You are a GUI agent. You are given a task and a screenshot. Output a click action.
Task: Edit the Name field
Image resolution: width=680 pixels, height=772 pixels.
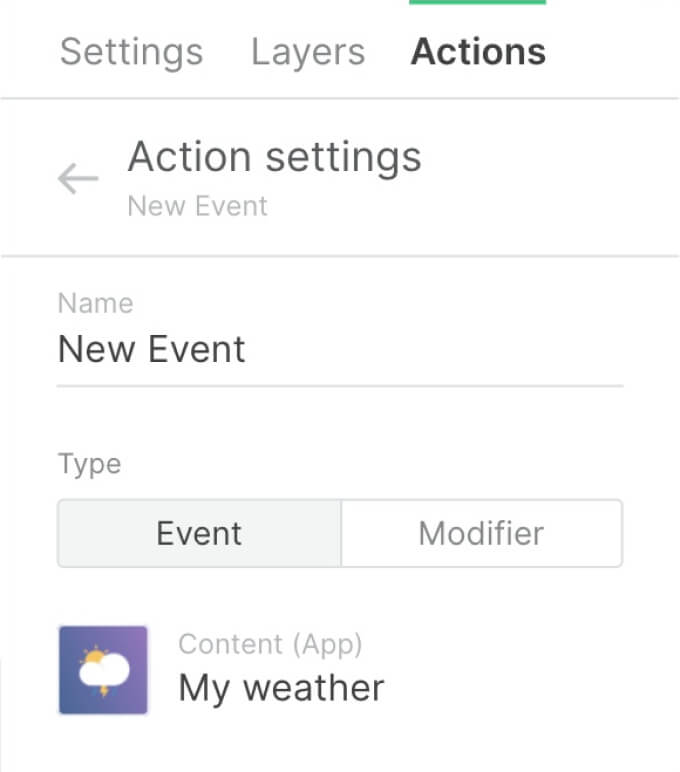pyautogui.click(x=340, y=350)
